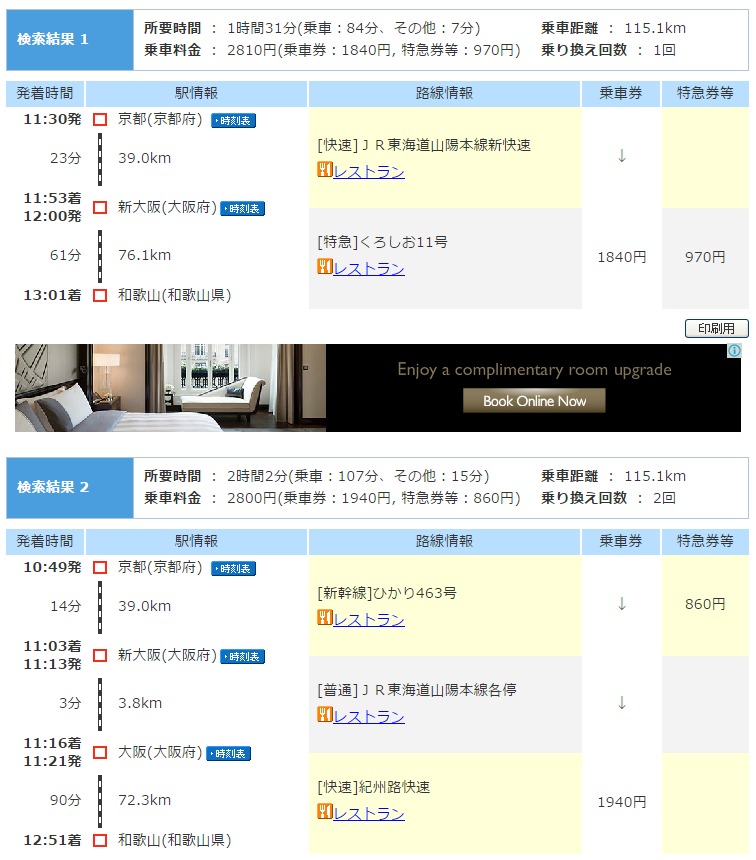Tap the 印刷用 print button
This screenshot has width=756, height=860.
coord(716,328)
